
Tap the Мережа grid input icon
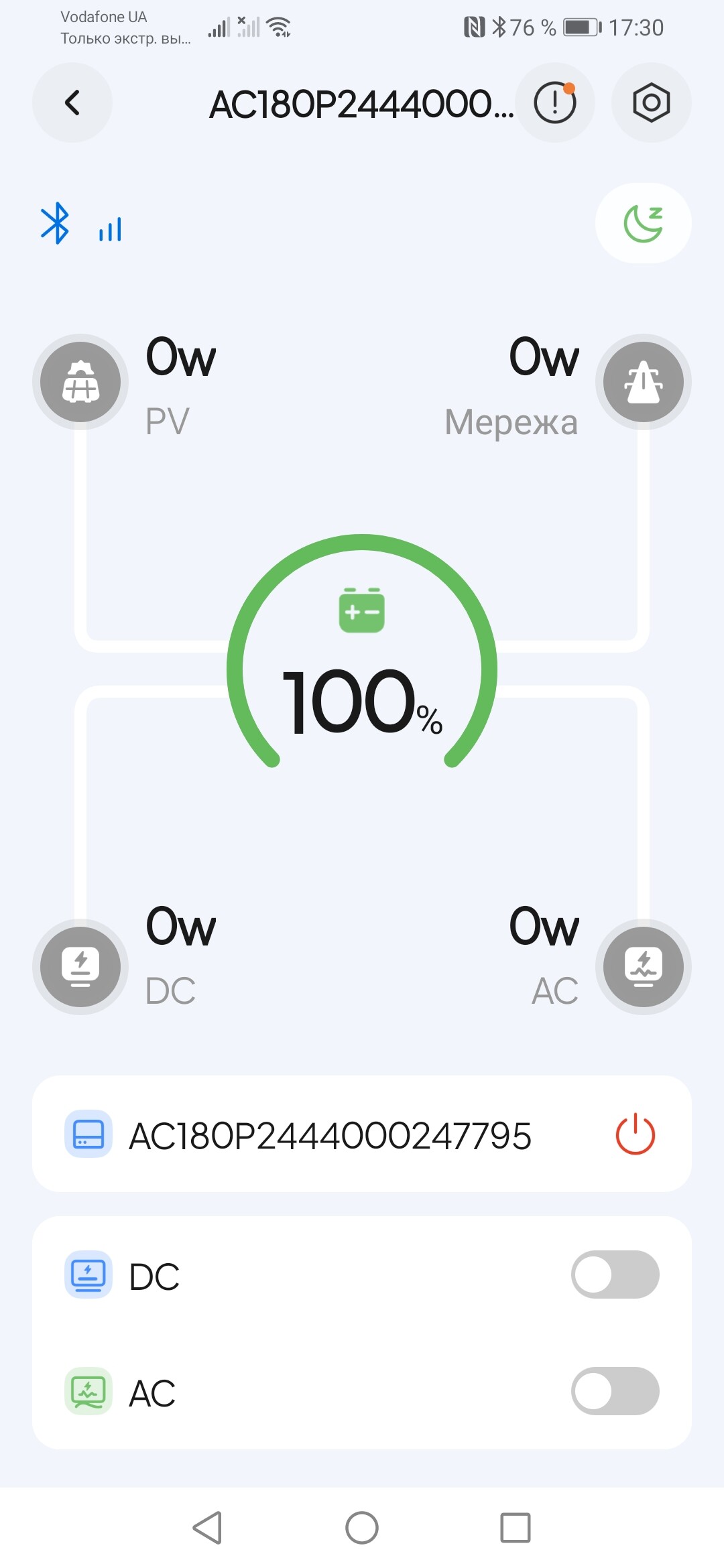(x=643, y=381)
